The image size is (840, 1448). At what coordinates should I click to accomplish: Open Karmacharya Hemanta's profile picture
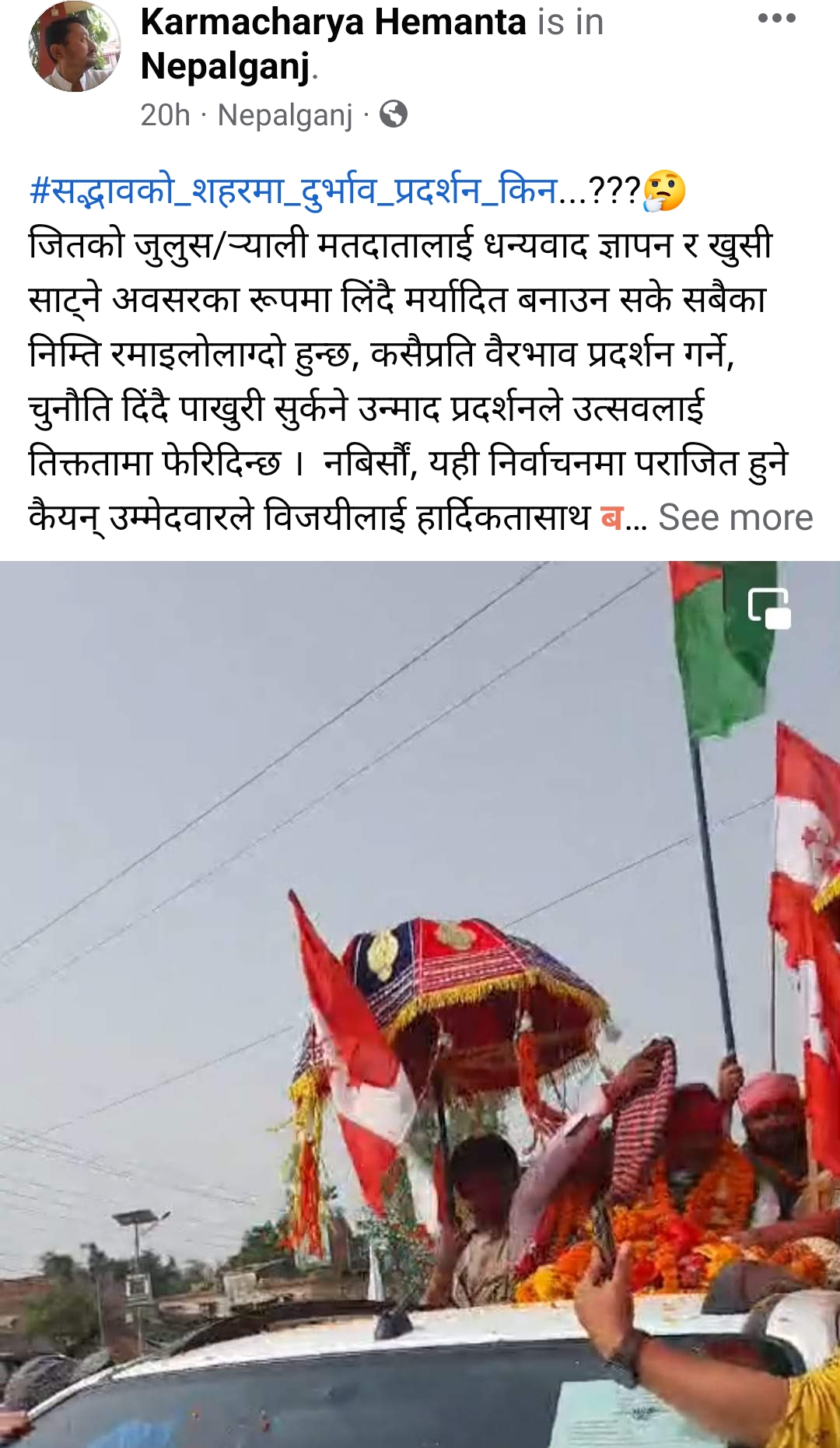(75, 46)
